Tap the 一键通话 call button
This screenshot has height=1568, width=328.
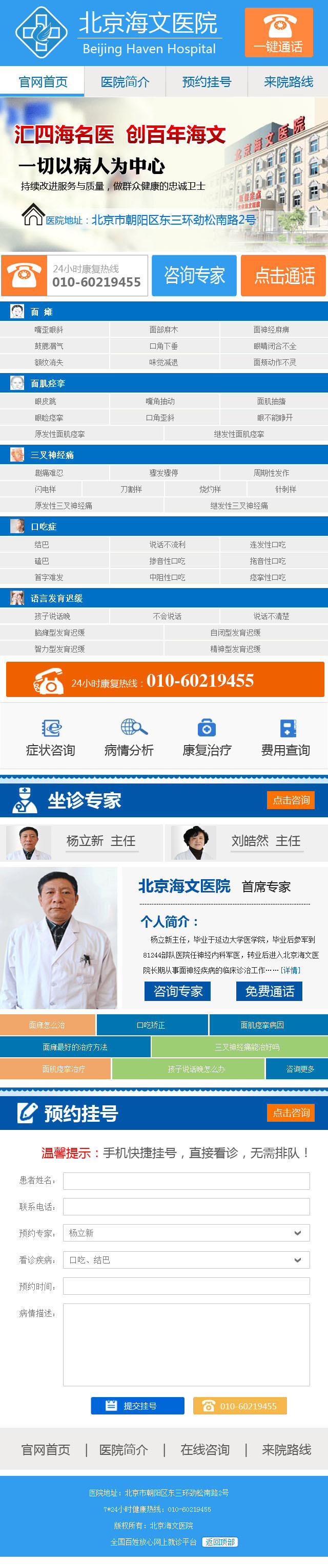[x=278, y=32]
